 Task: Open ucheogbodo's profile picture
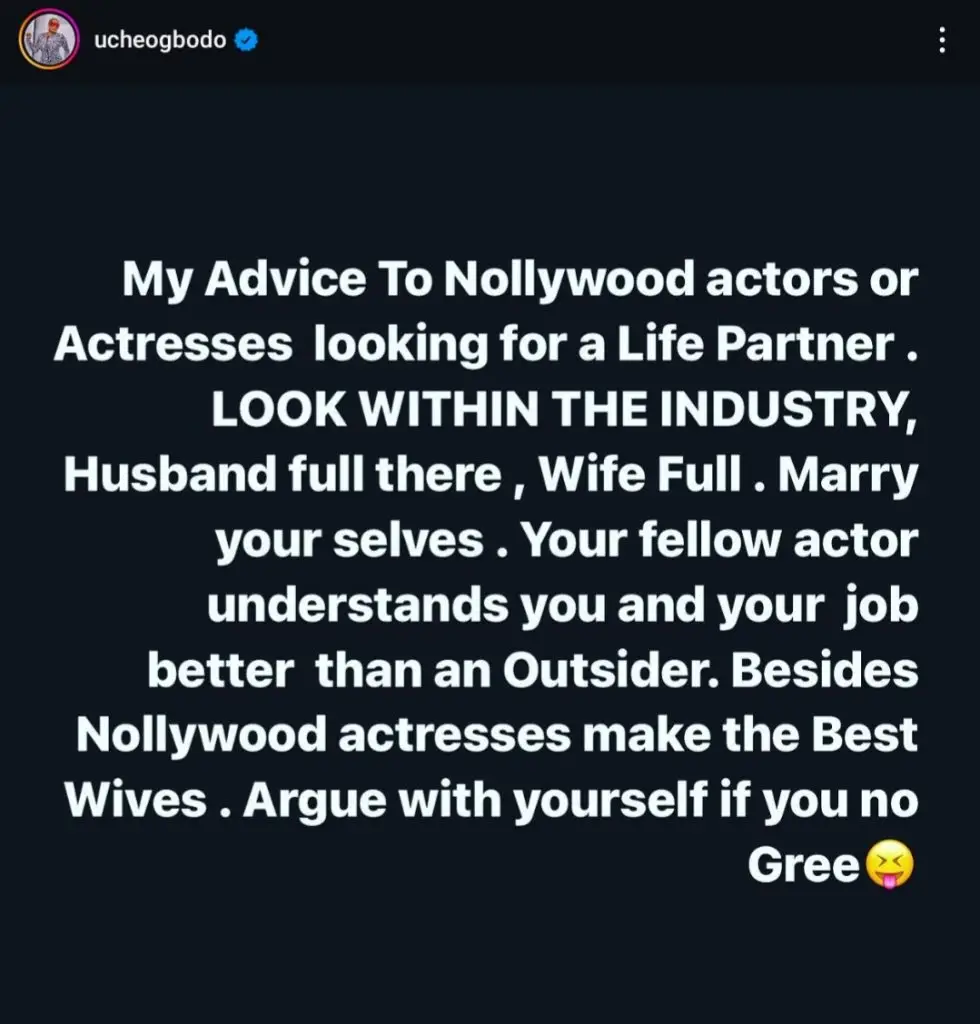point(49,40)
